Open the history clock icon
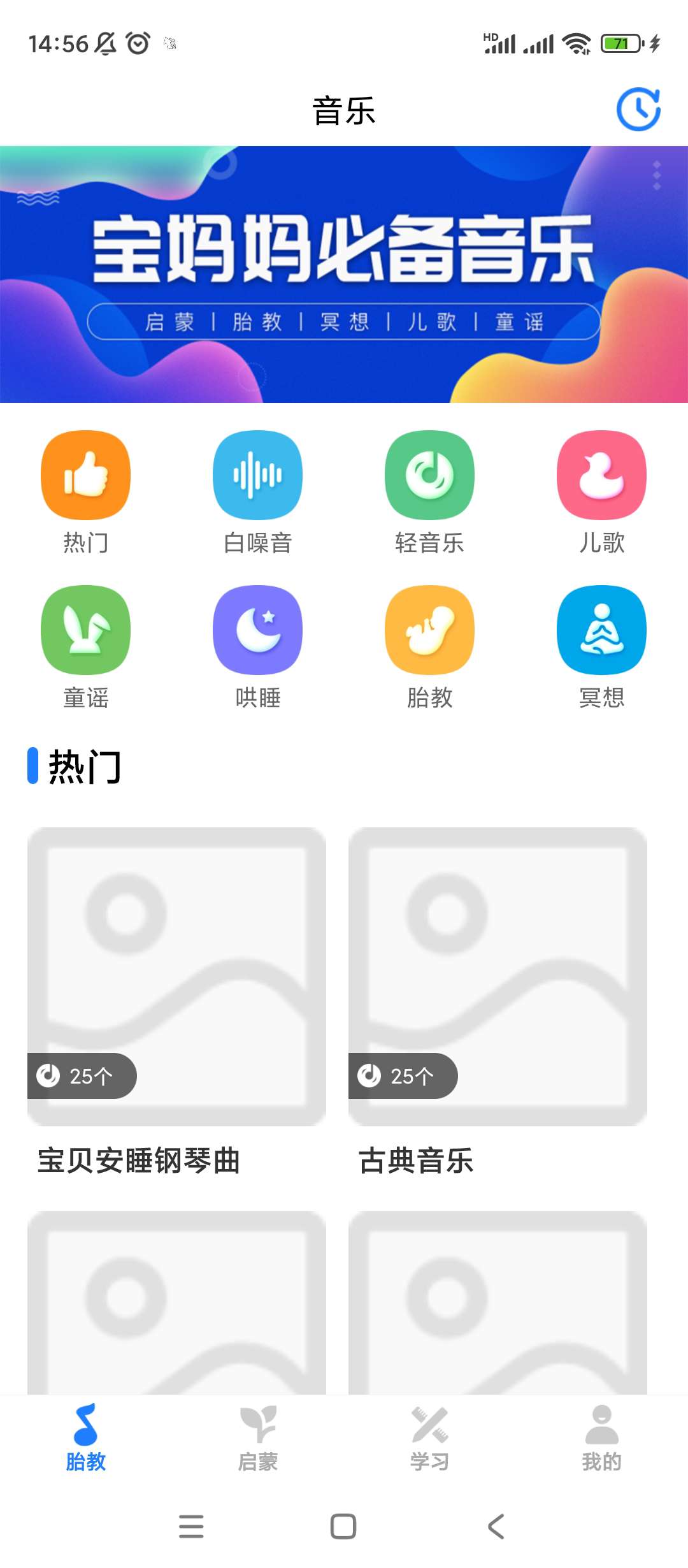 tap(638, 110)
